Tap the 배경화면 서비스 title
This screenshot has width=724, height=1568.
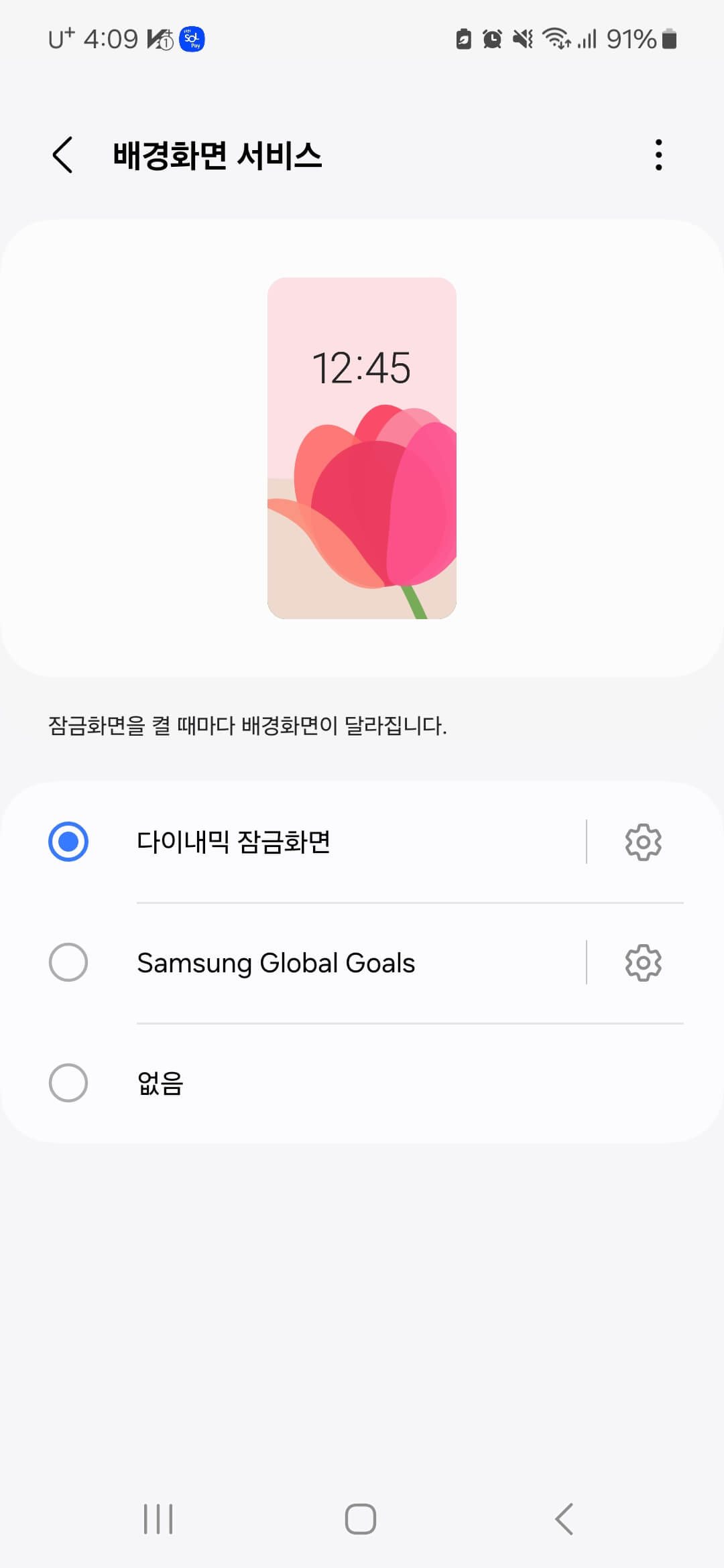pyautogui.click(x=217, y=155)
